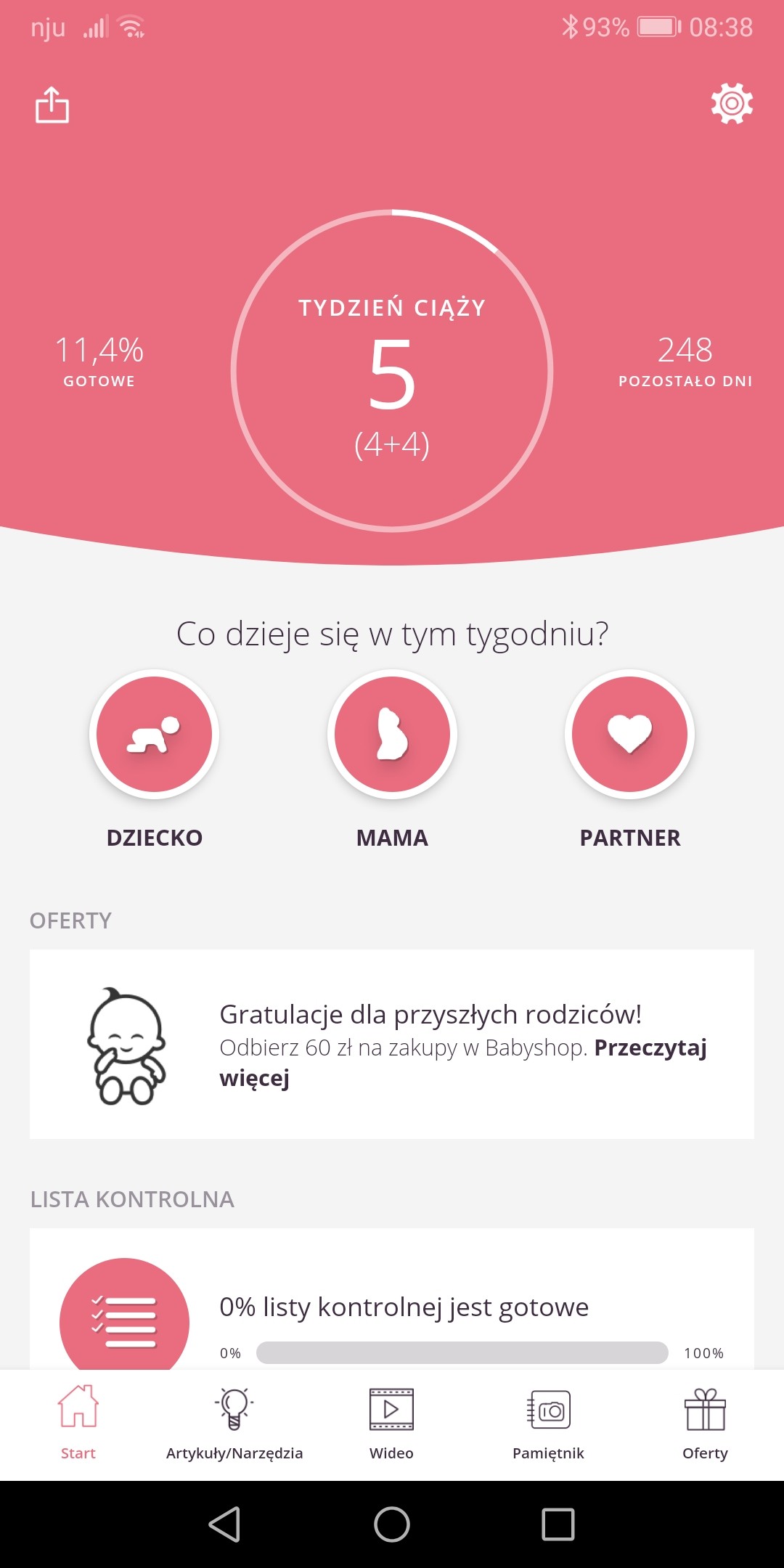Image resolution: width=784 pixels, height=1568 pixels.
Task: Go to the Start tab
Action: (78, 1421)
